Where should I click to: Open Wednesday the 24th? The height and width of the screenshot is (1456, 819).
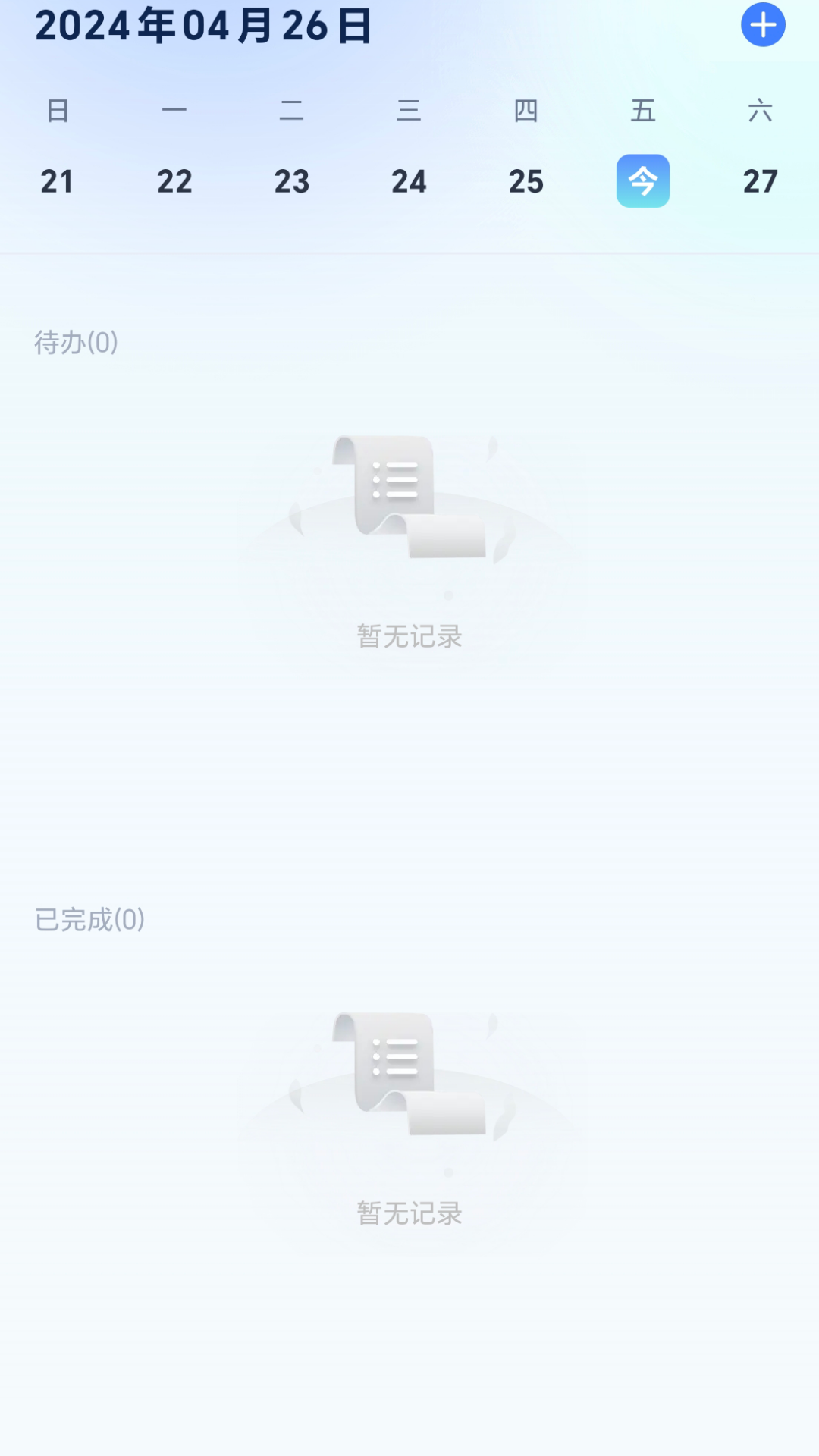(x=409, y=181)
